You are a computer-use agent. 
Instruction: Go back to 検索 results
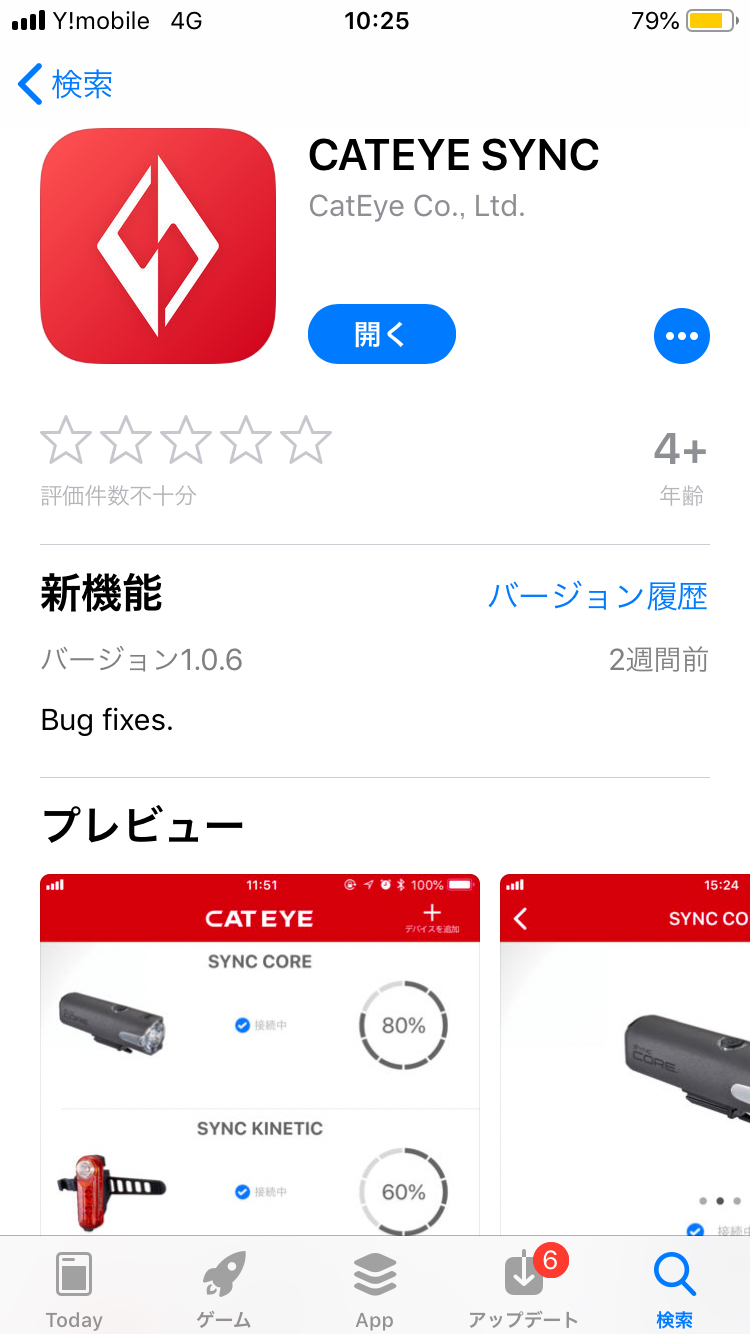pyautogui.click(x=65, y=84)
